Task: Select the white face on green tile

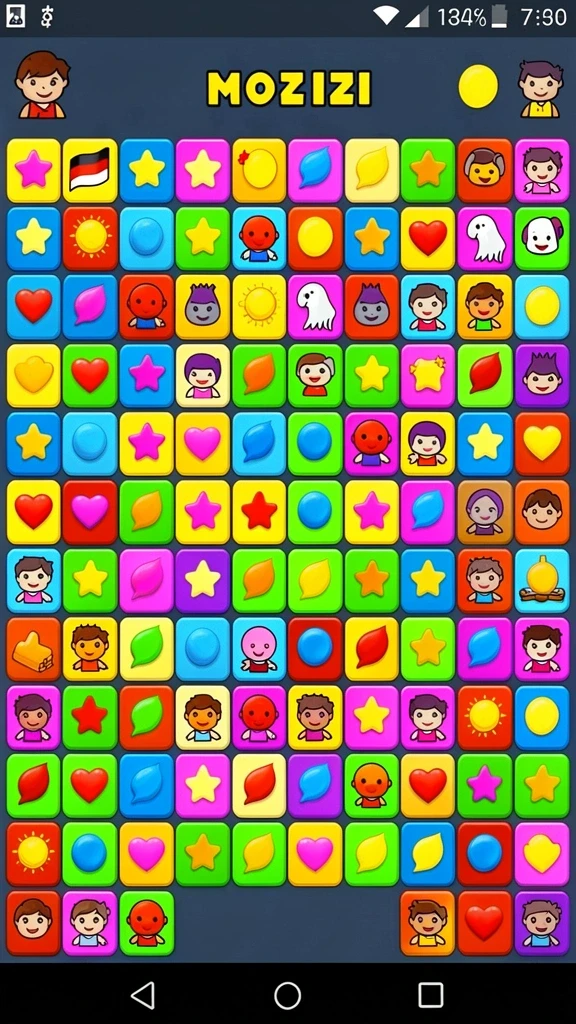Action: point(542,238)
